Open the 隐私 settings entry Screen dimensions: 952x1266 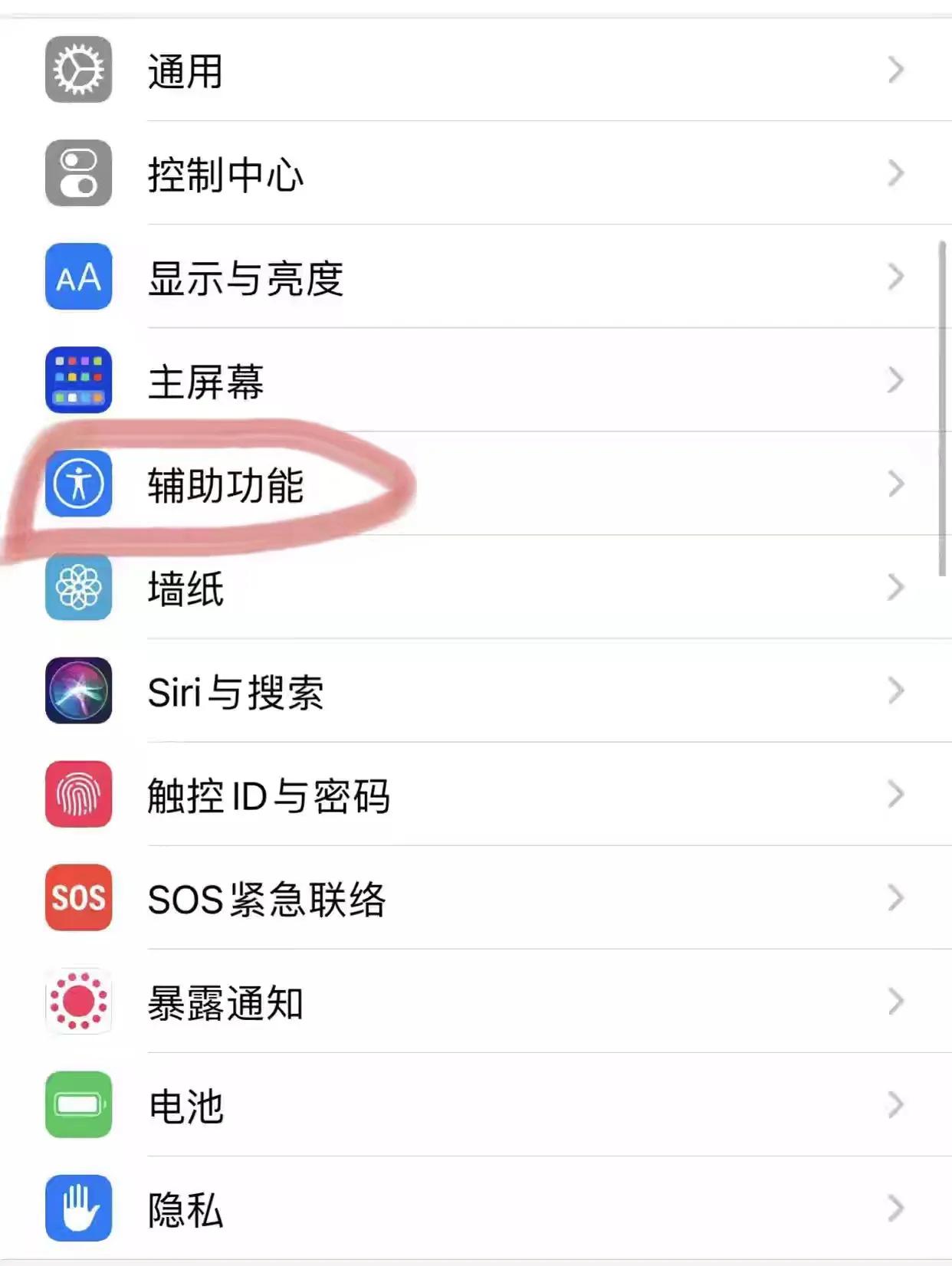[184, 1207]
